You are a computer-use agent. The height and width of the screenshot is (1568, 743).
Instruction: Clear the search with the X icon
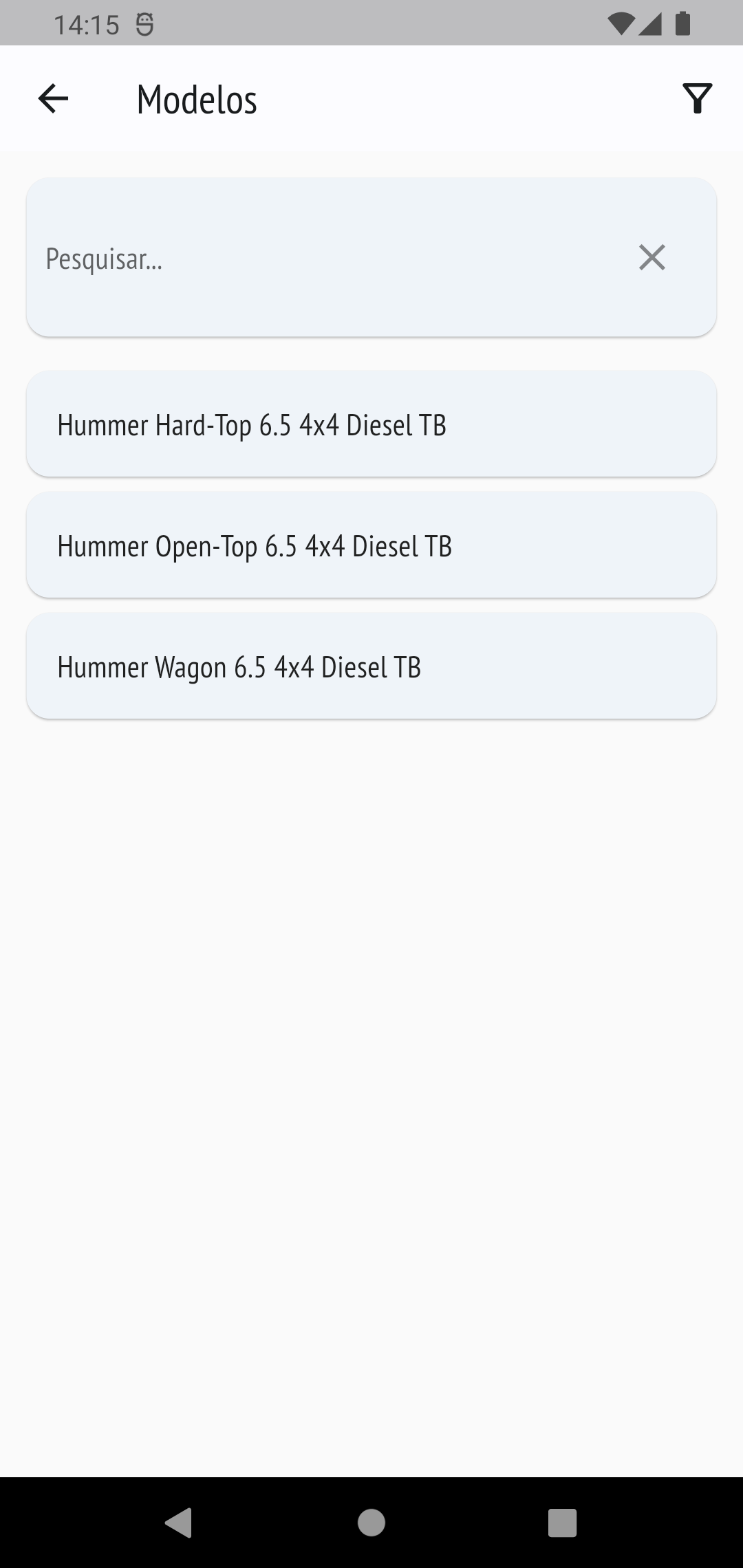tap(652, 258)
